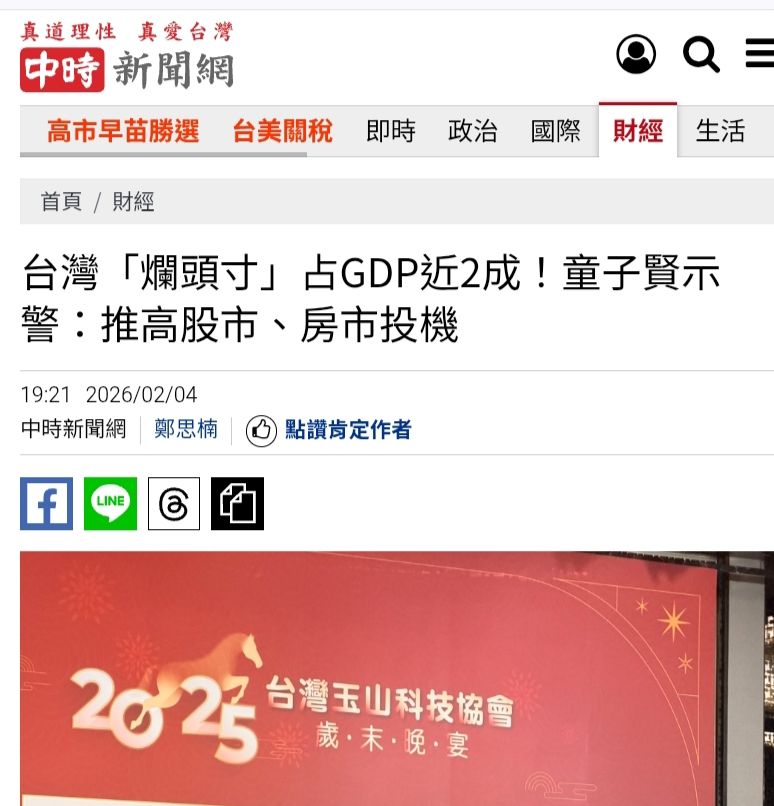Copy the article link
Viewport: 774px width, 806px height.
click(237, 503)
